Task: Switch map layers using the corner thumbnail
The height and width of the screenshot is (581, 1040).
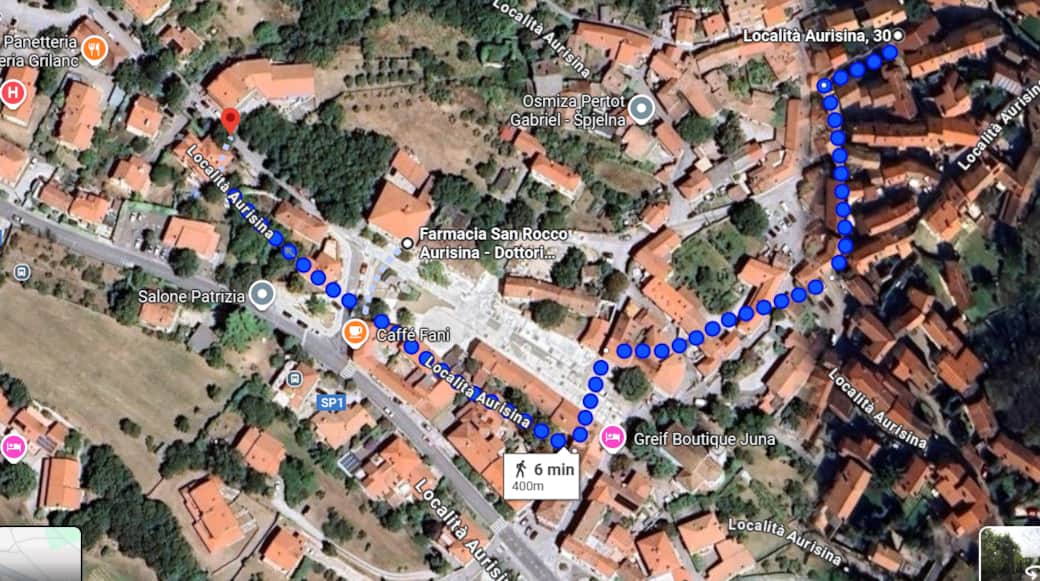Action: click(40, 554)
